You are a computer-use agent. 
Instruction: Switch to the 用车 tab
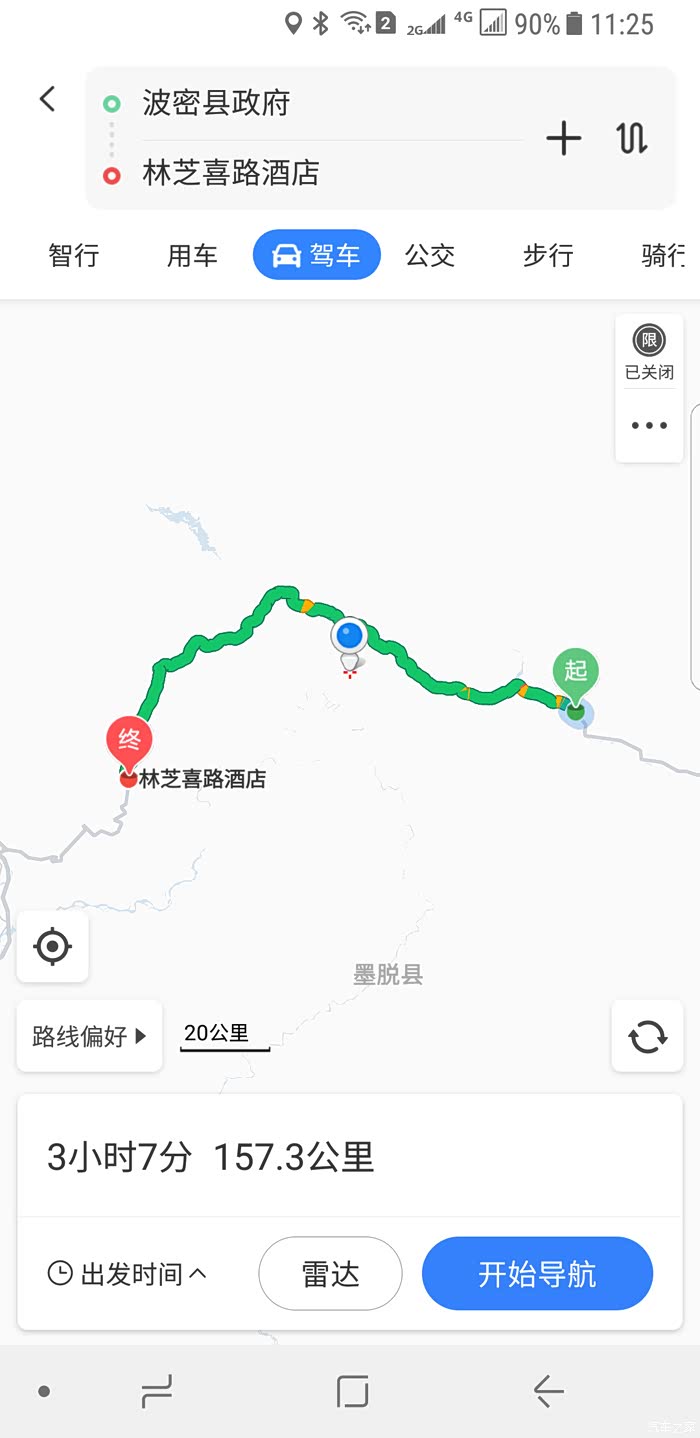click(192, 255)
